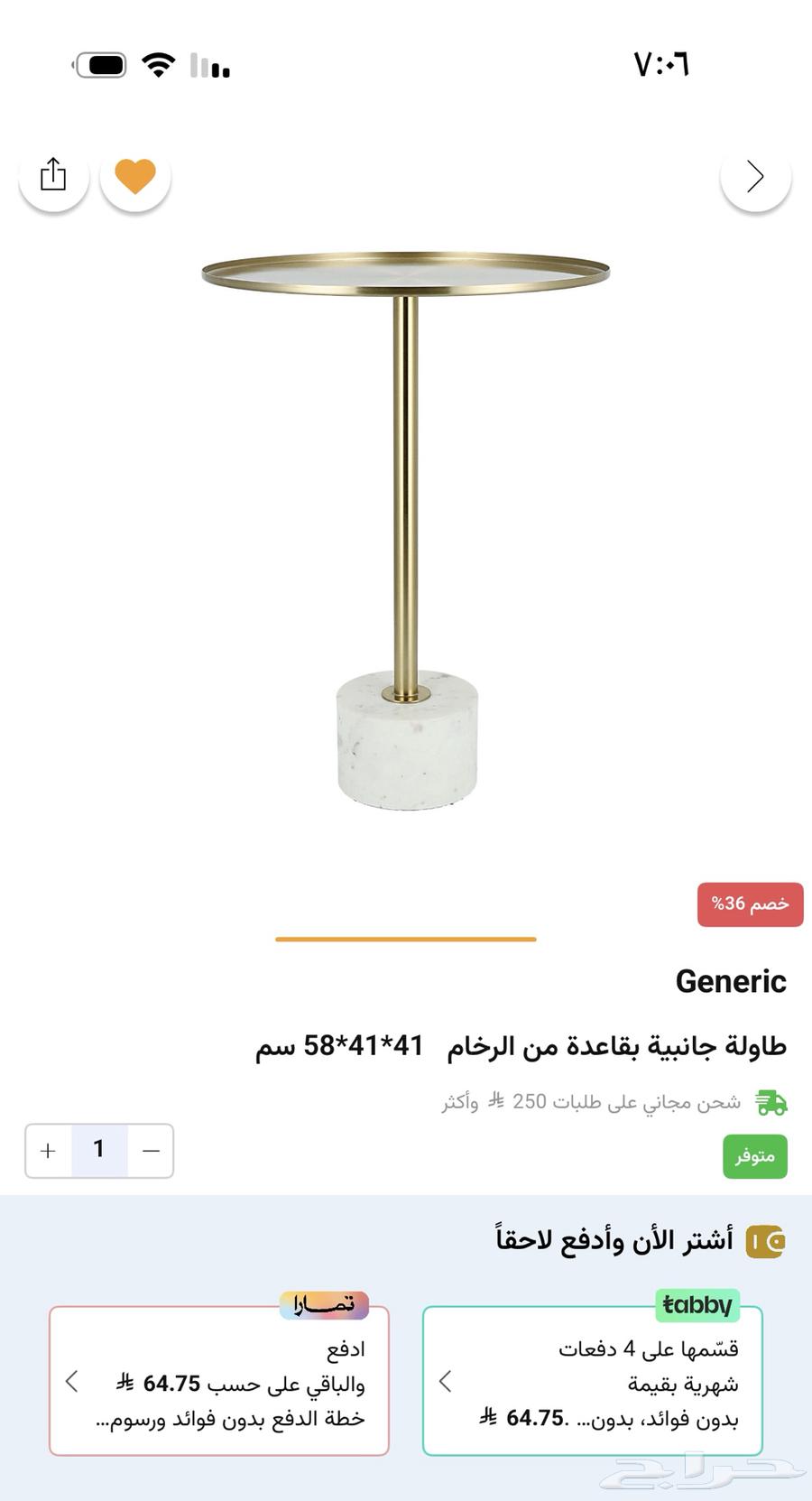
Task: Tap the orange divider line under the product image
Action: point(405,940)
